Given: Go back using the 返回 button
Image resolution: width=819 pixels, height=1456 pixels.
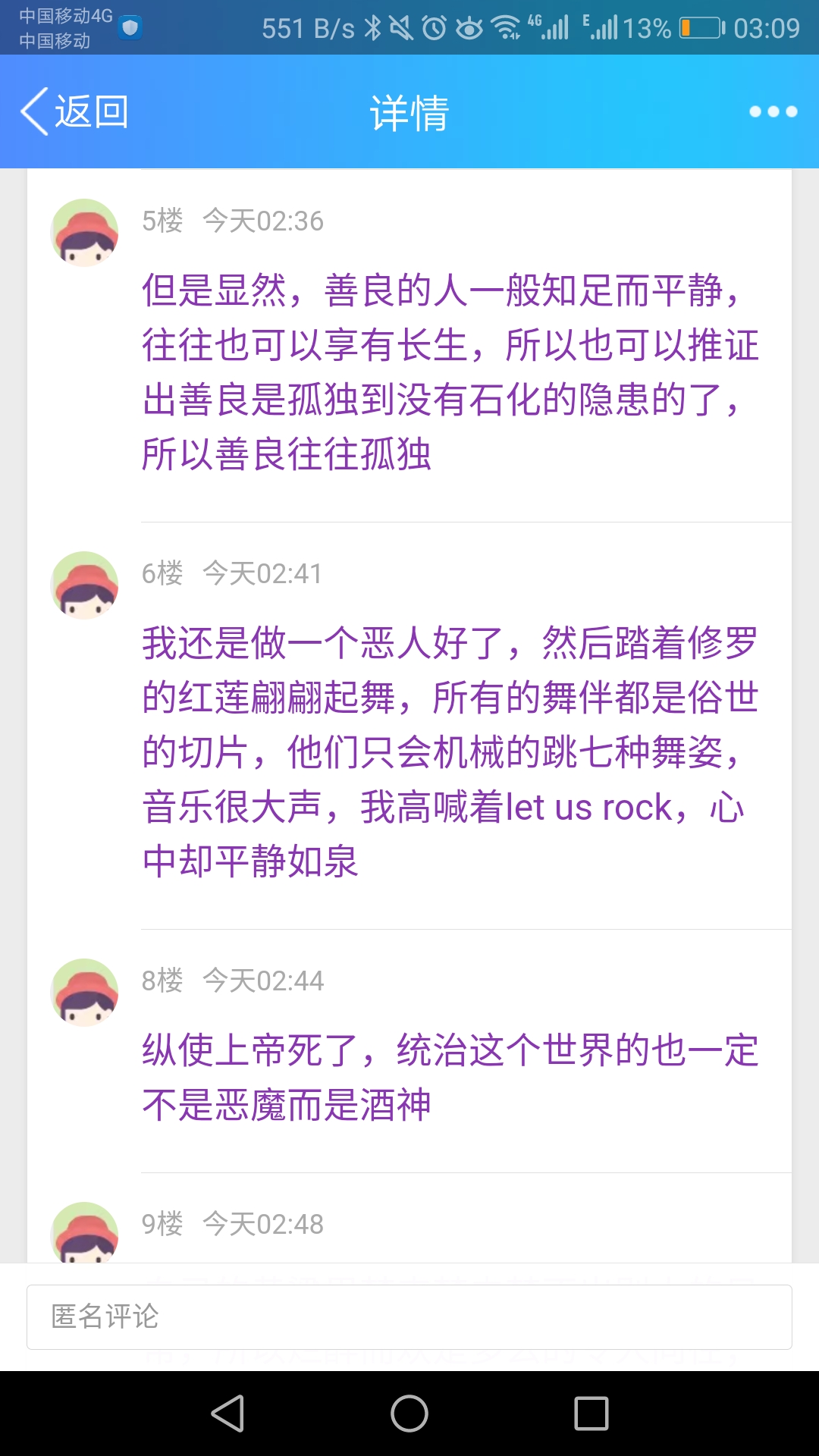Looking at the screenshot, I should click(x=74, y=112).
